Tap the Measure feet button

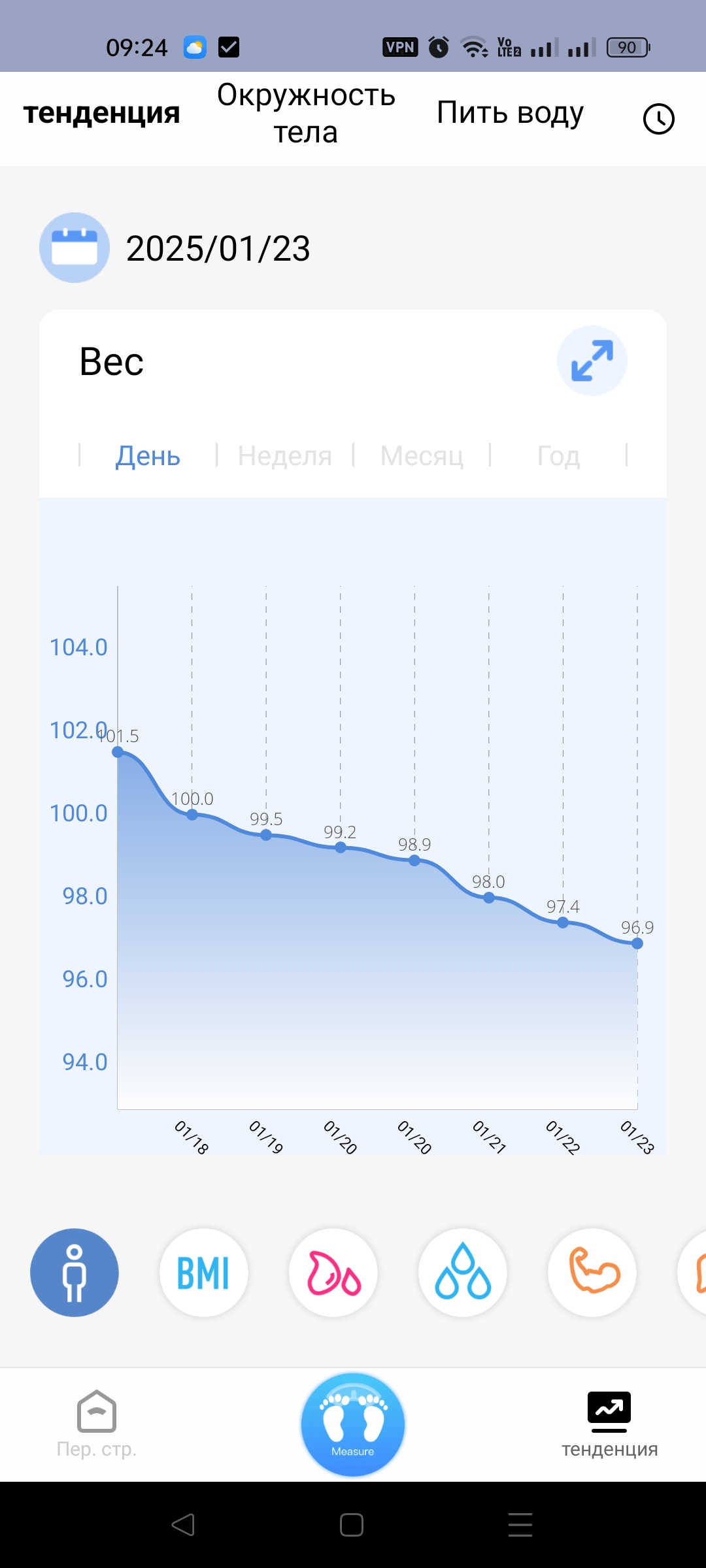353,1424
